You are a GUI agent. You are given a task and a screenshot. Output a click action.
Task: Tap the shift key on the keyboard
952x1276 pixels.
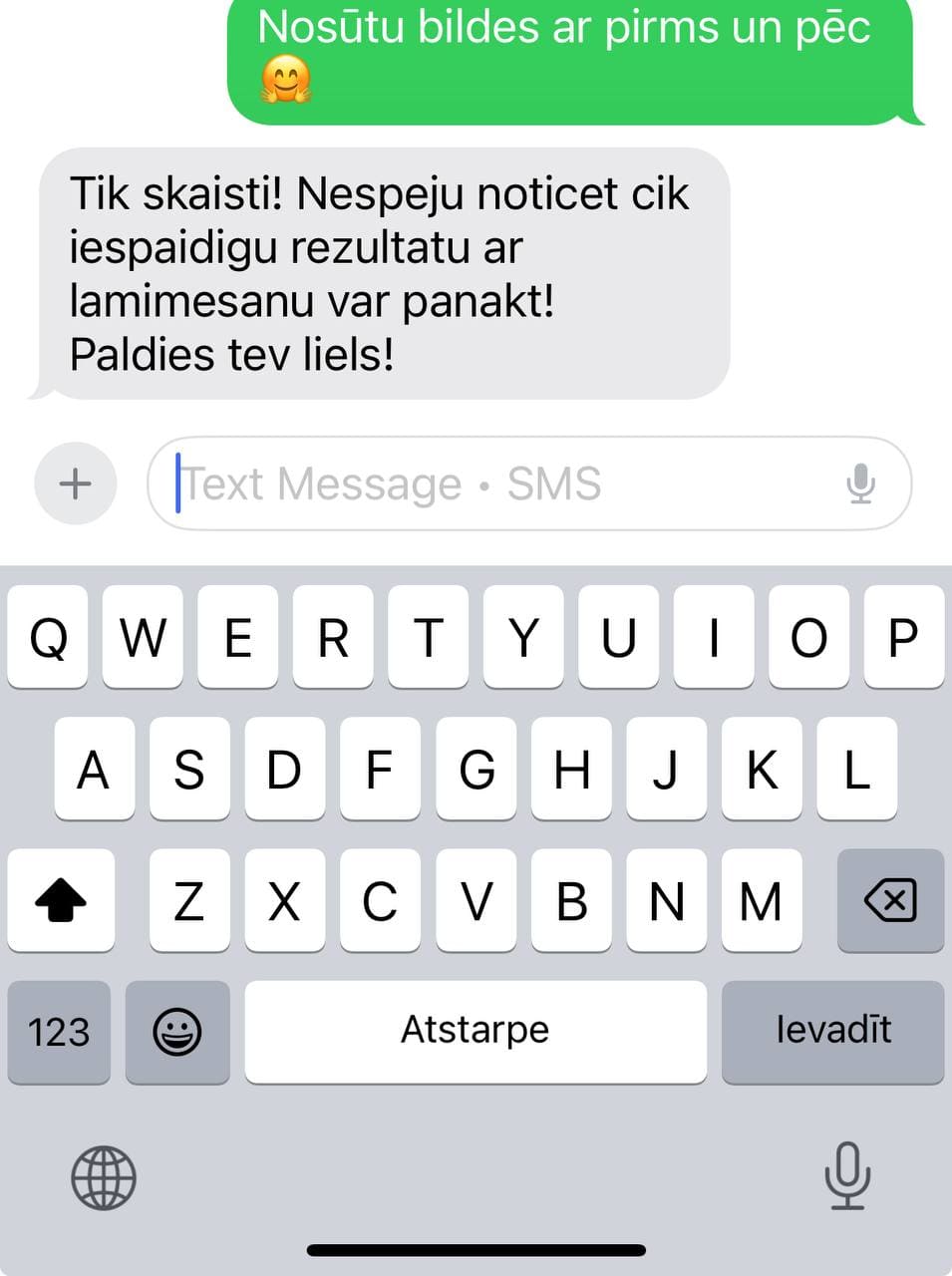tap(61, 901)
